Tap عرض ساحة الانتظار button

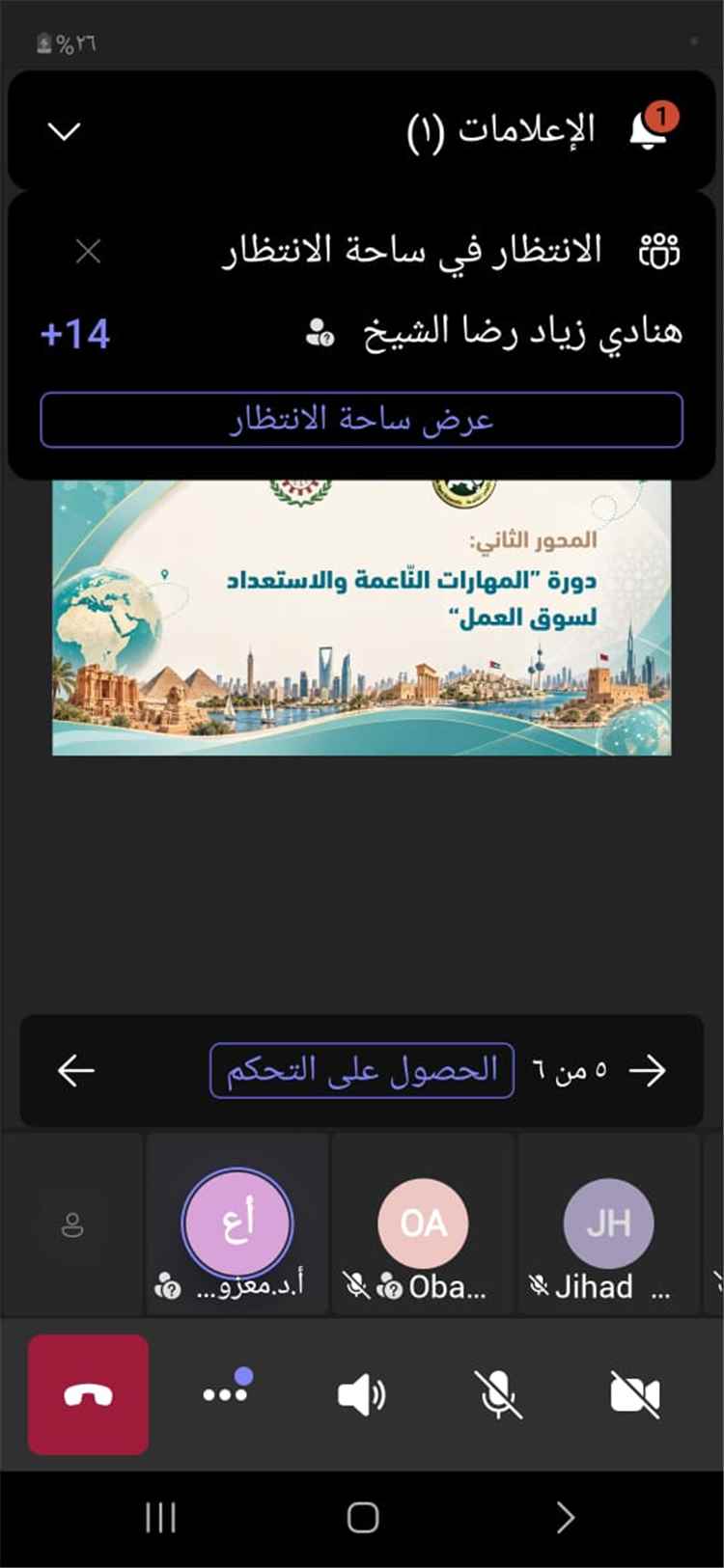(362, 420)
